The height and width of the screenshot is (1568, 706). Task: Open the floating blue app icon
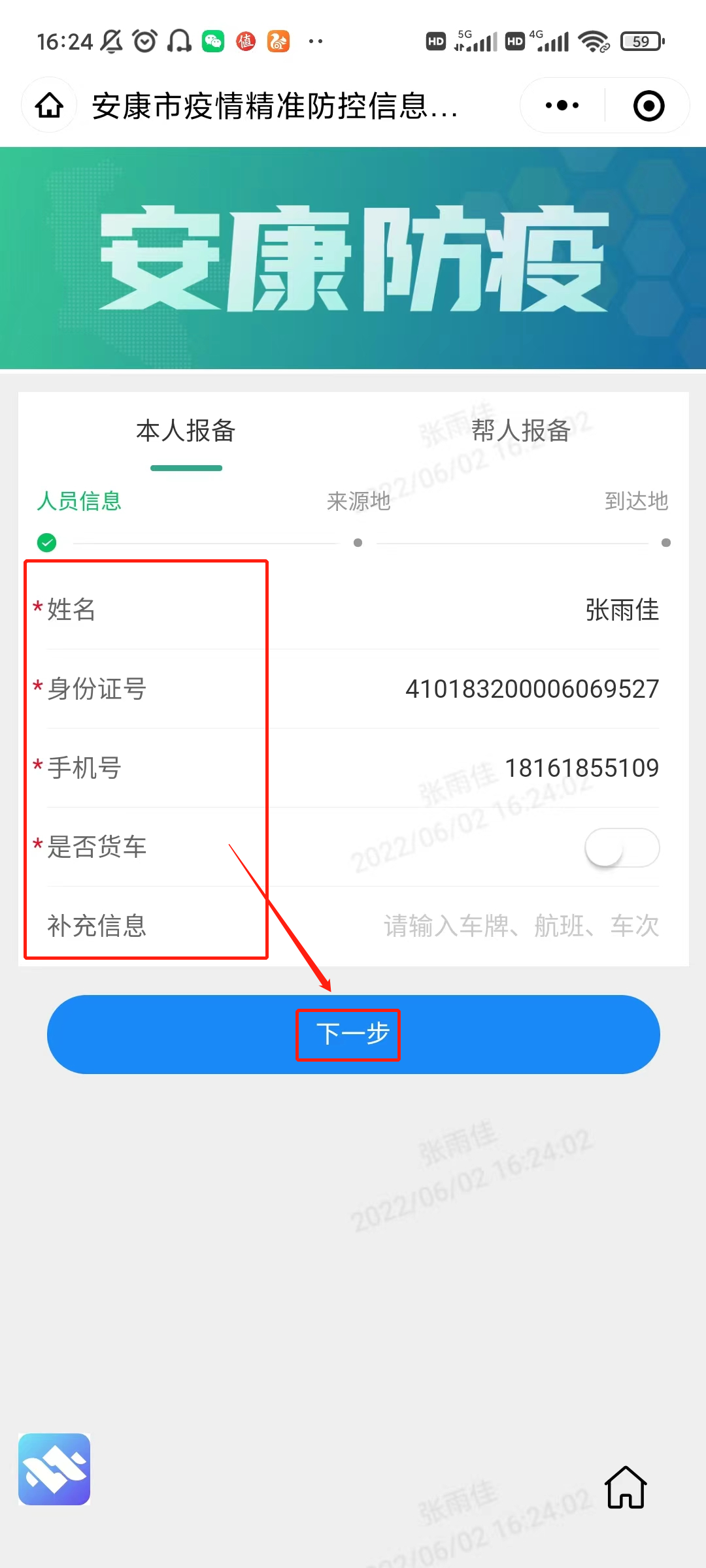coord(54,1469)
